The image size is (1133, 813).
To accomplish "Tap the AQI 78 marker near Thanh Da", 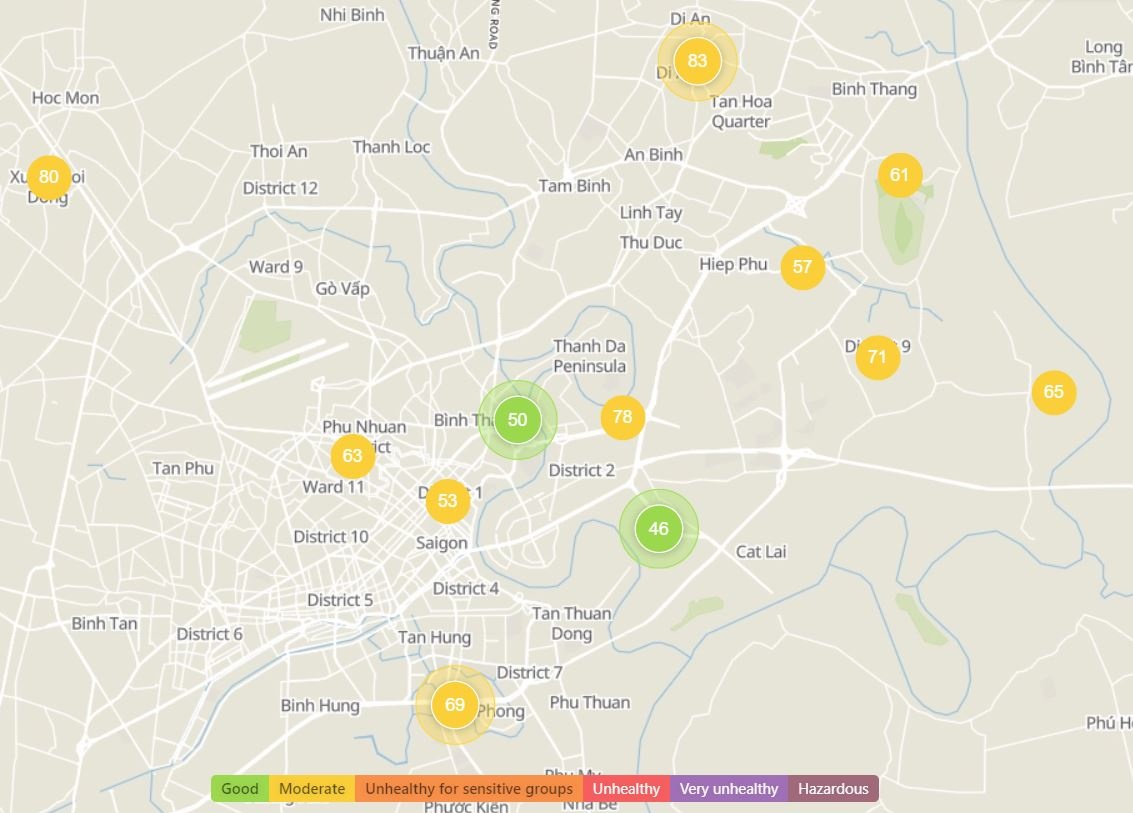I will [622, 417].
